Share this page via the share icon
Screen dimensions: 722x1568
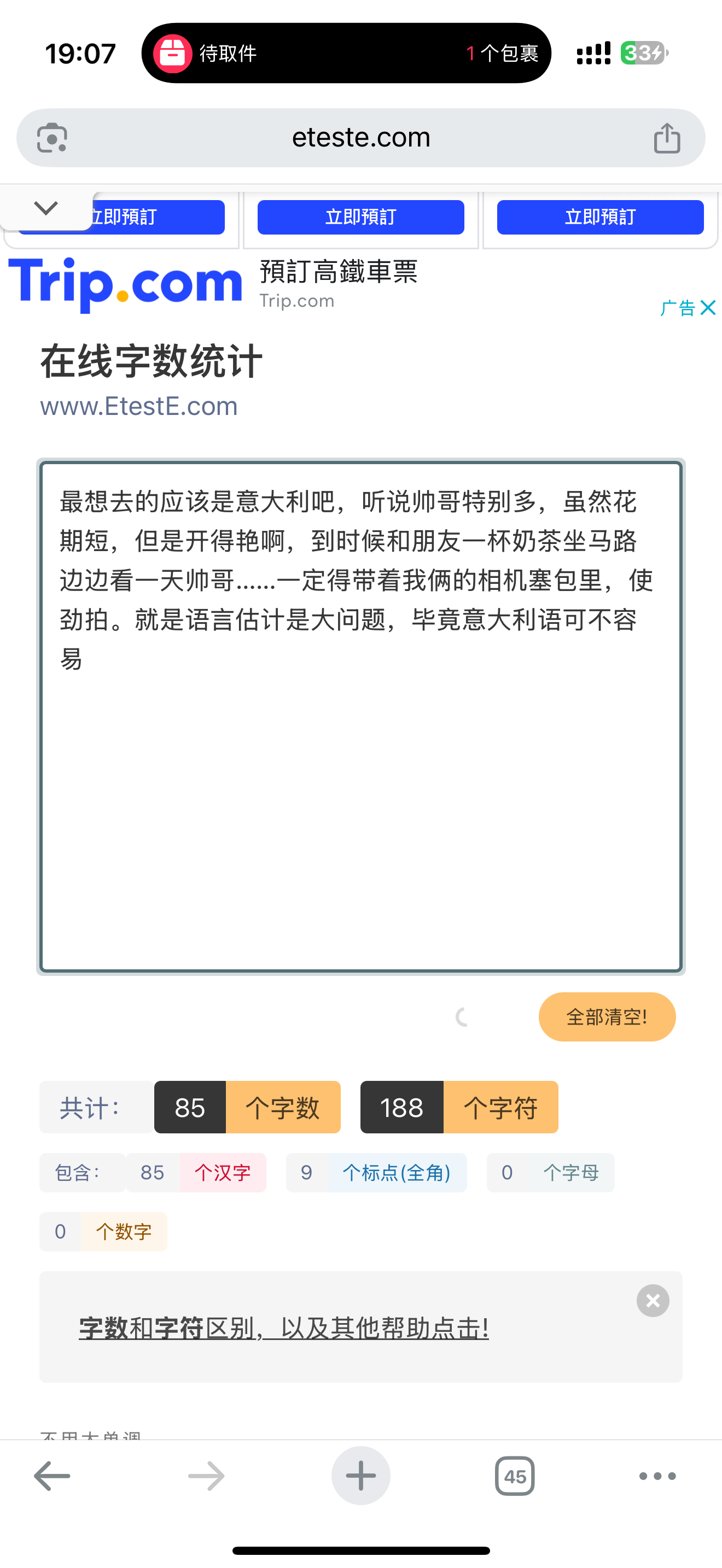(667, 138)
